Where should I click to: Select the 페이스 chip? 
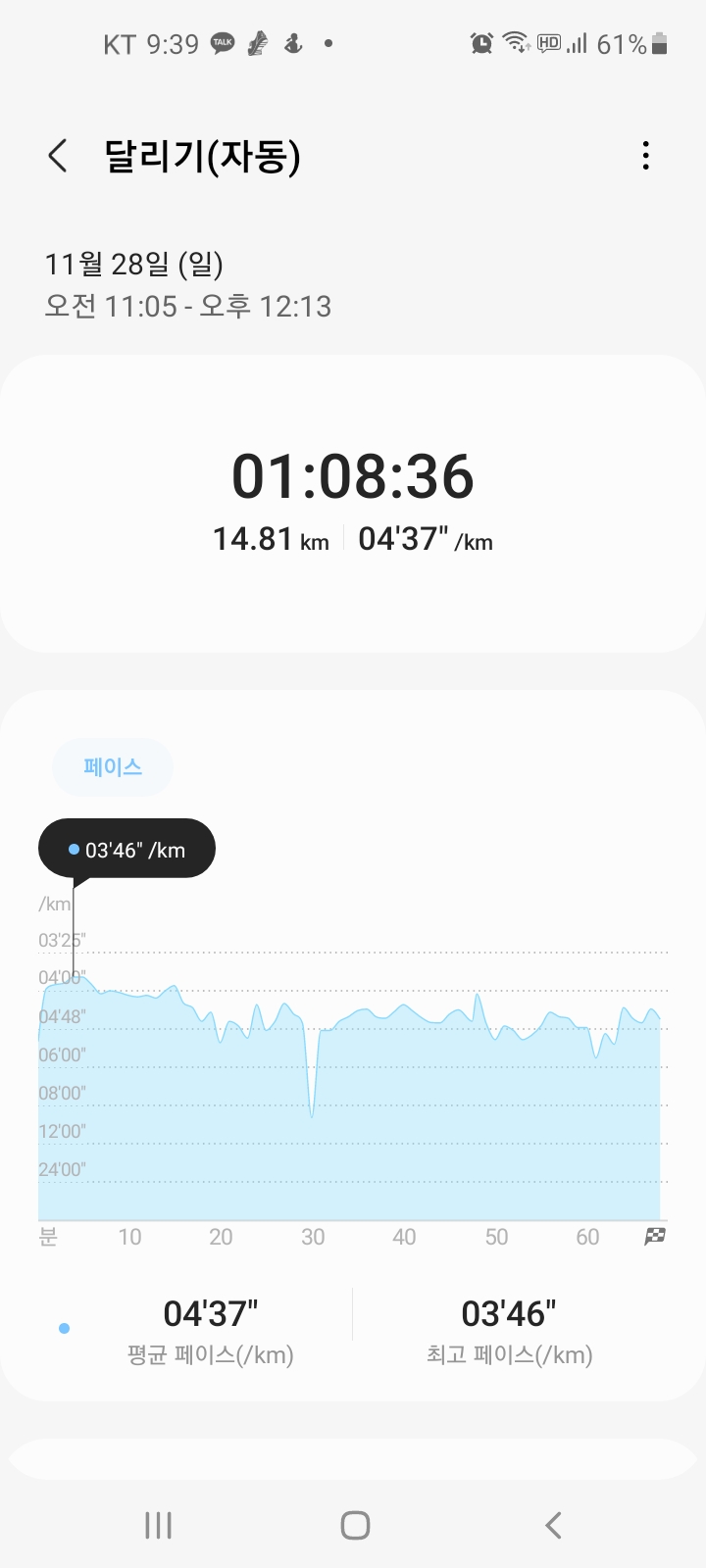113,767
